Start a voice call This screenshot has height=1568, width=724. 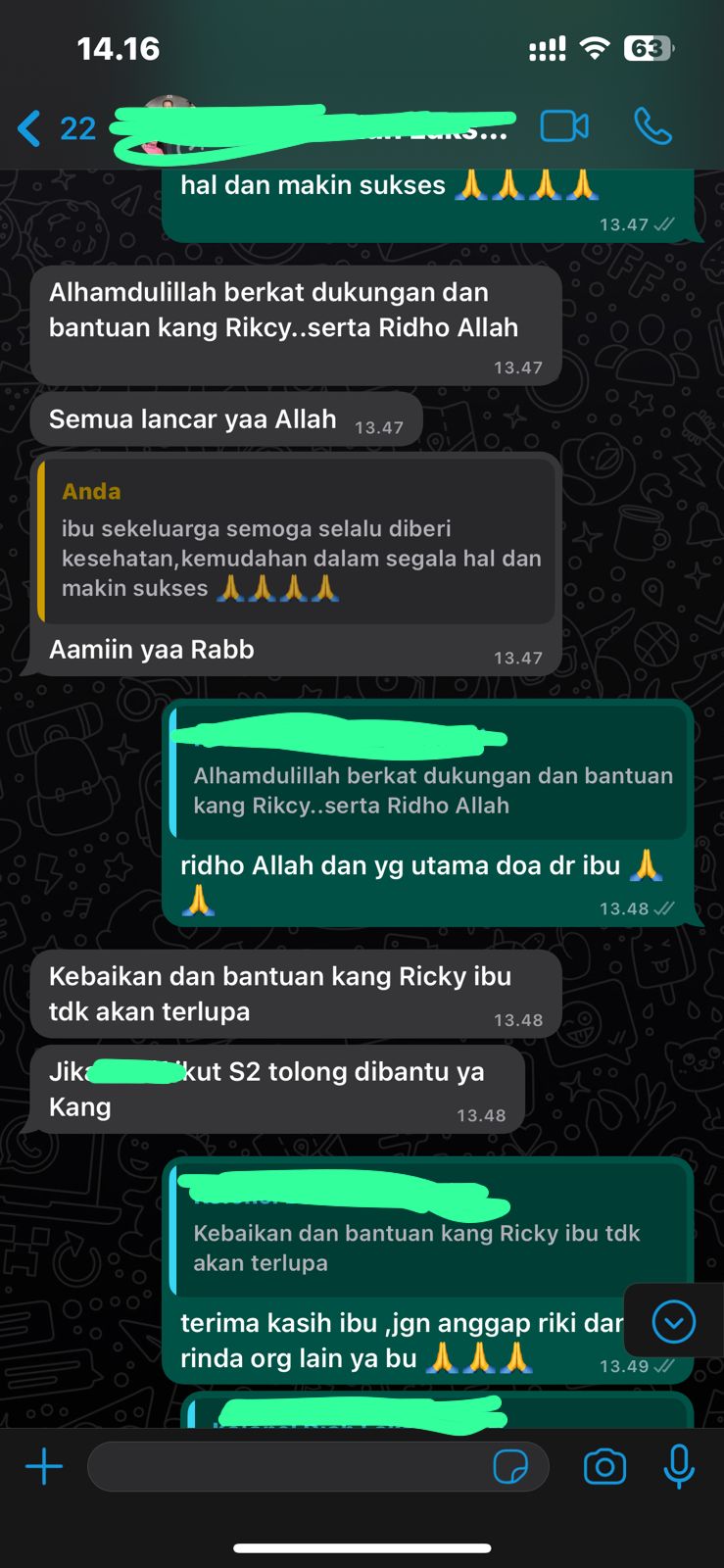(x=652, y=126)
